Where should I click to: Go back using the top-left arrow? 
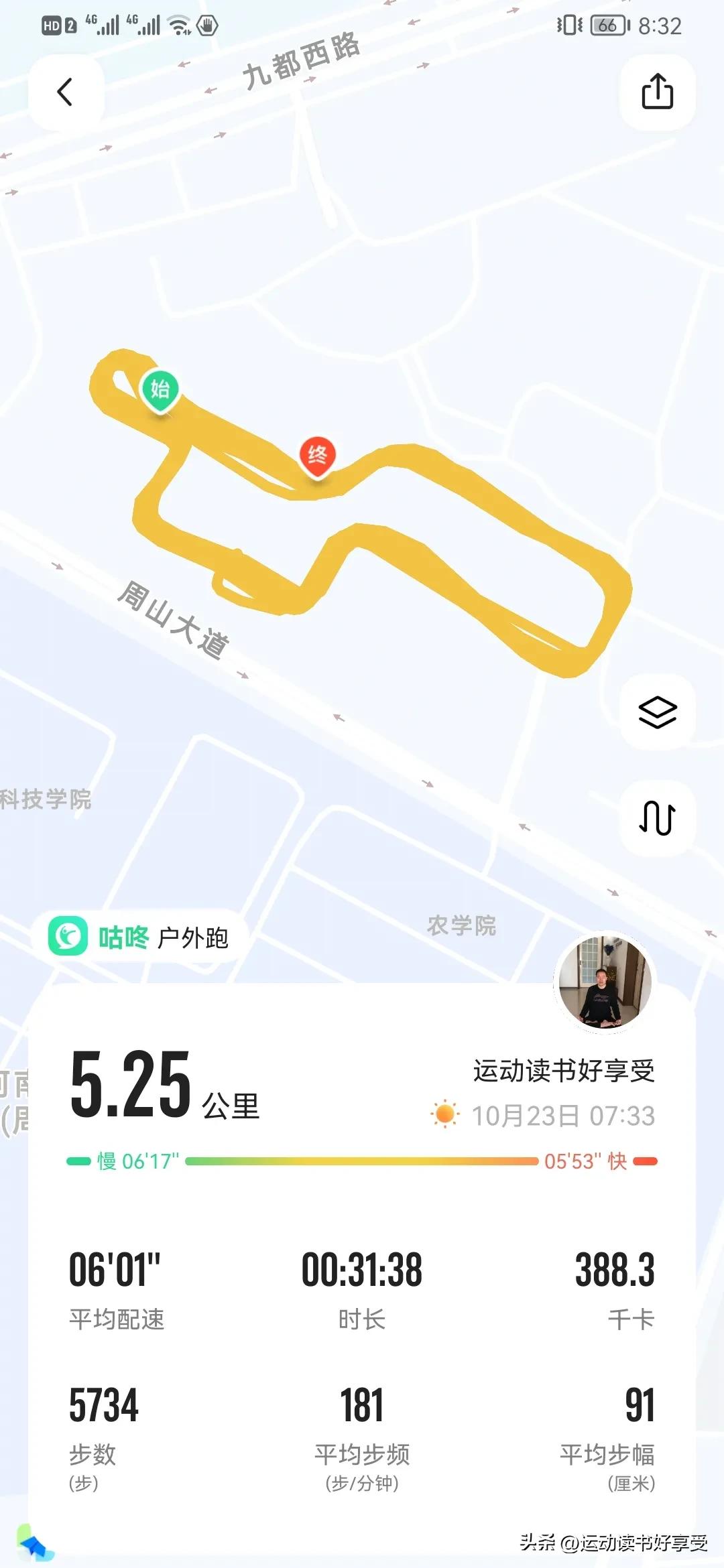66,92
